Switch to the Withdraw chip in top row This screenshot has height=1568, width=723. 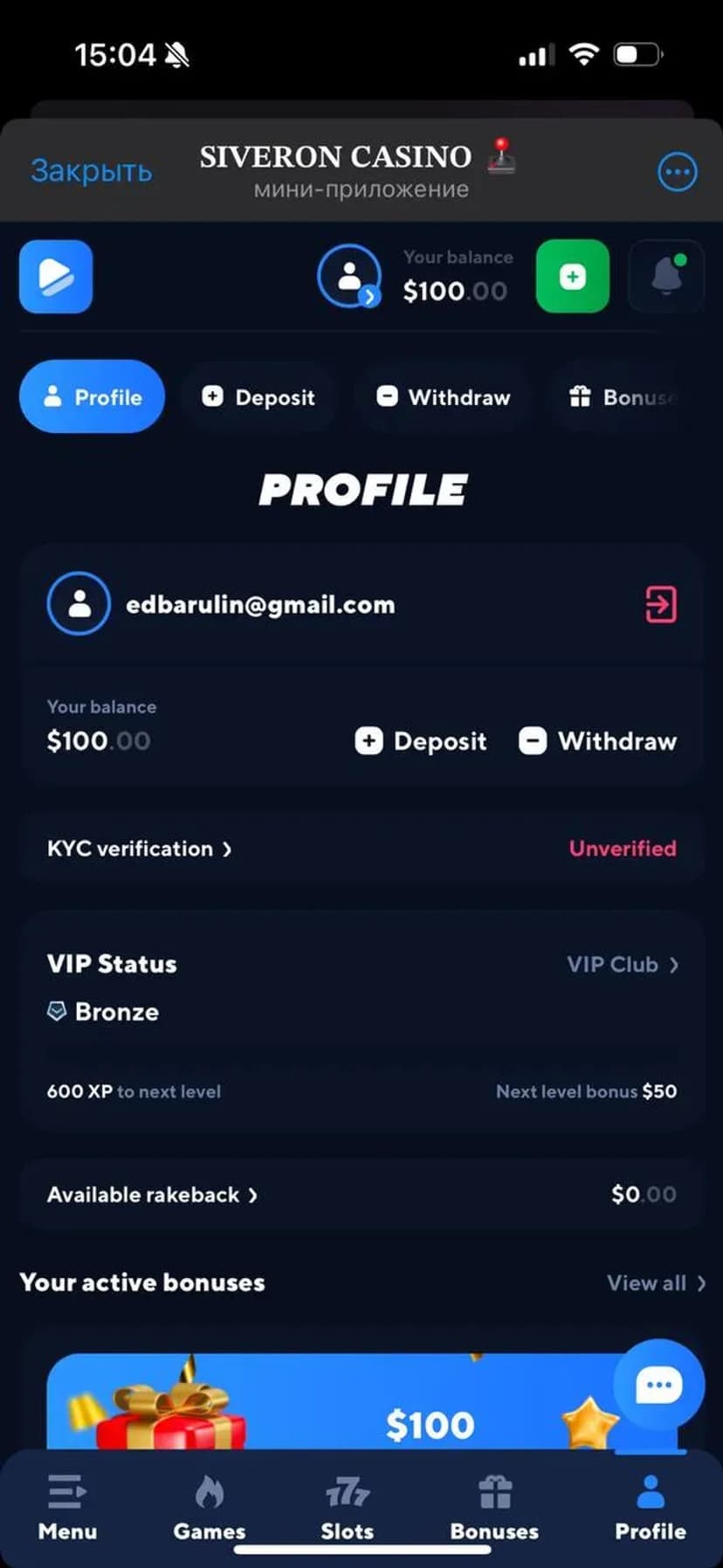point(444,397)
